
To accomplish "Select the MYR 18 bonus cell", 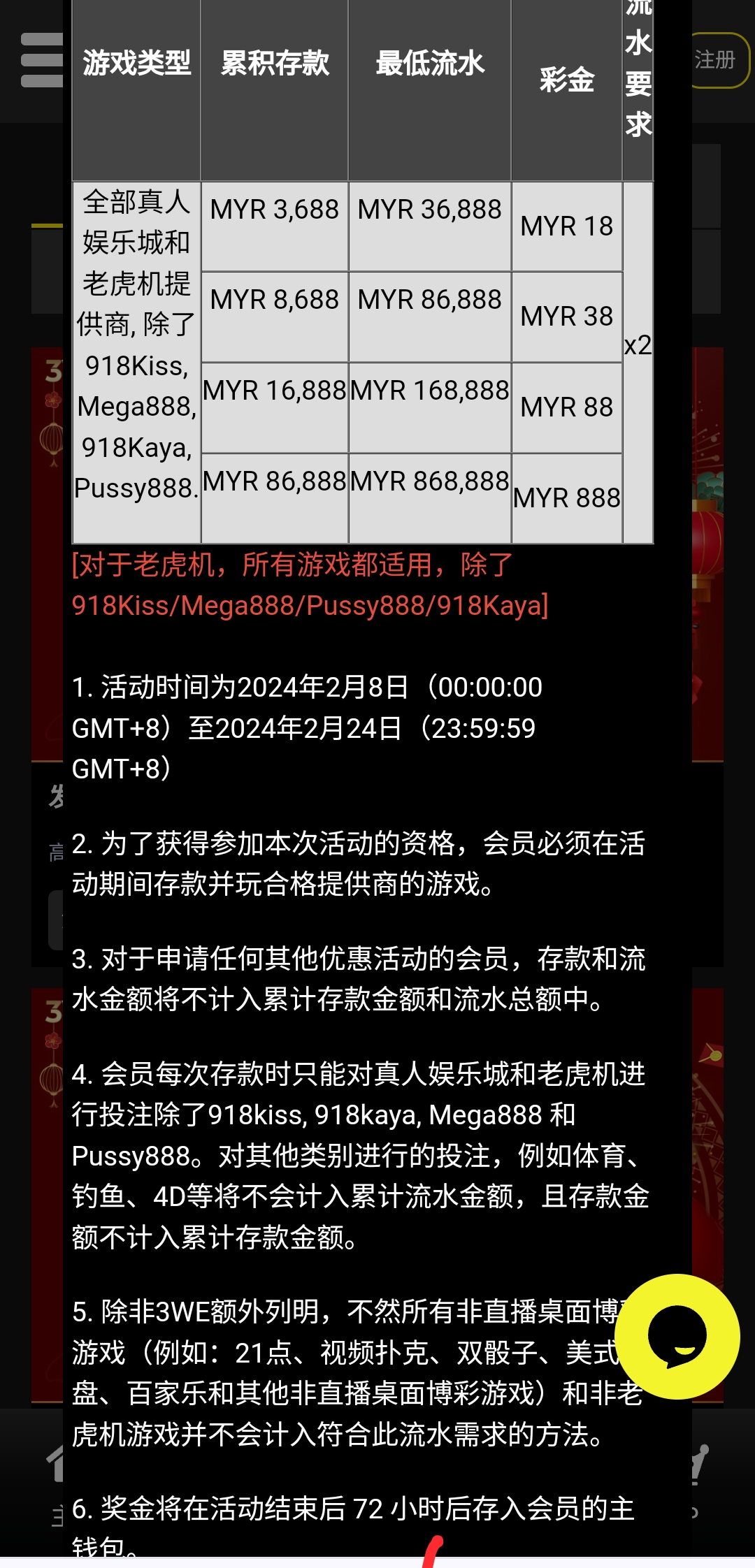I will pyautogui.click(x=568, y=226).
